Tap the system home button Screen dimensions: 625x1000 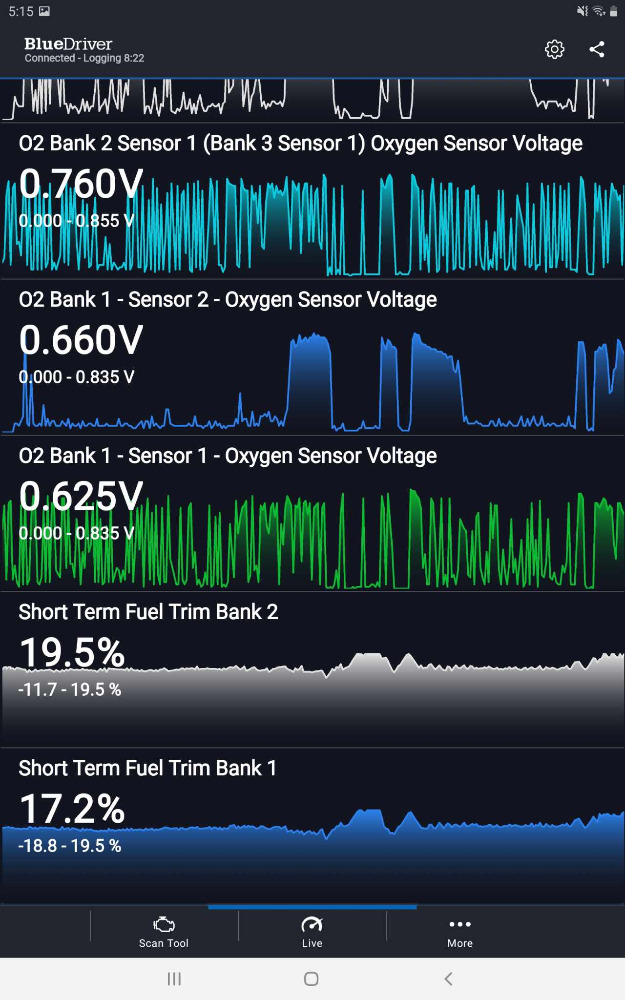311,978
